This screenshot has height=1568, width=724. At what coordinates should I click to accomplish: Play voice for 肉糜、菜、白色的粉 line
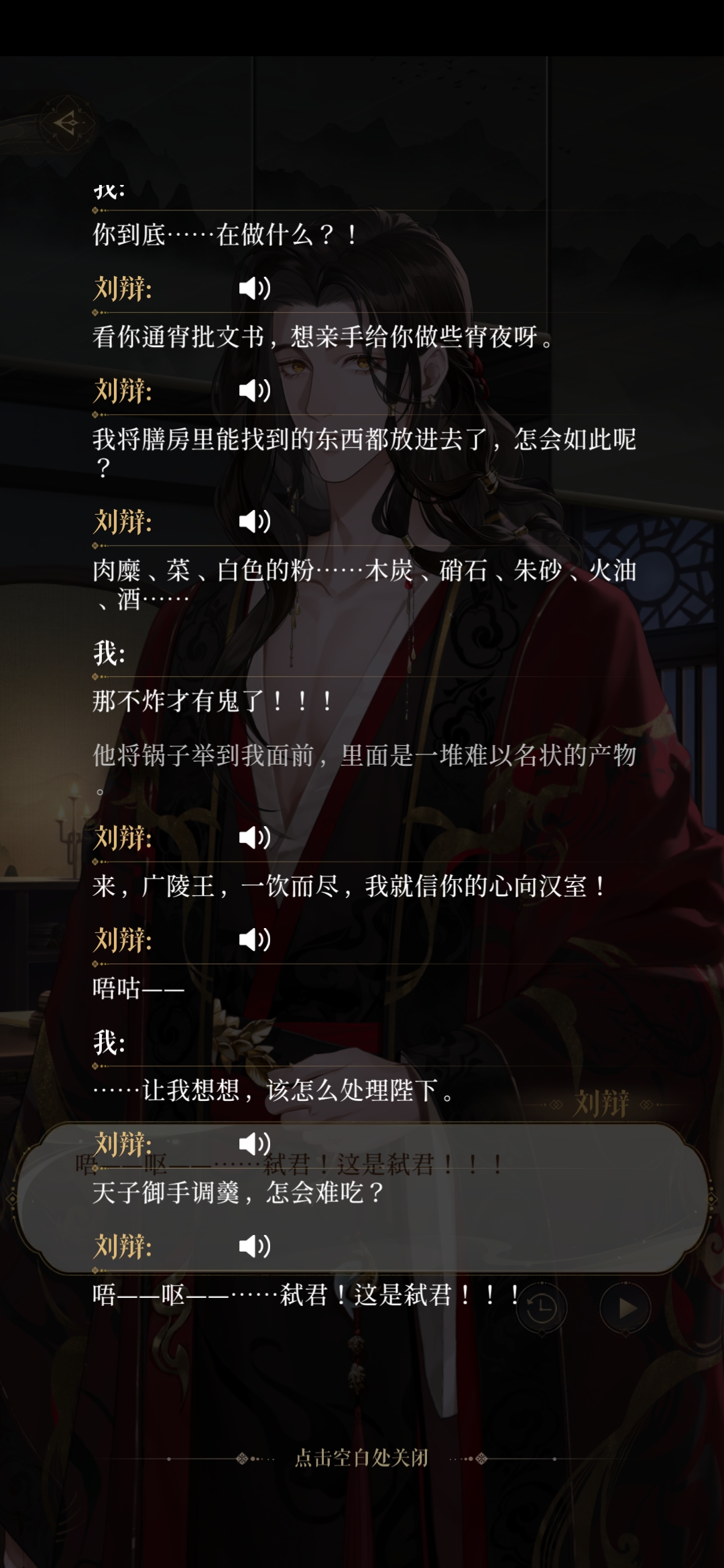pos(255,521)
